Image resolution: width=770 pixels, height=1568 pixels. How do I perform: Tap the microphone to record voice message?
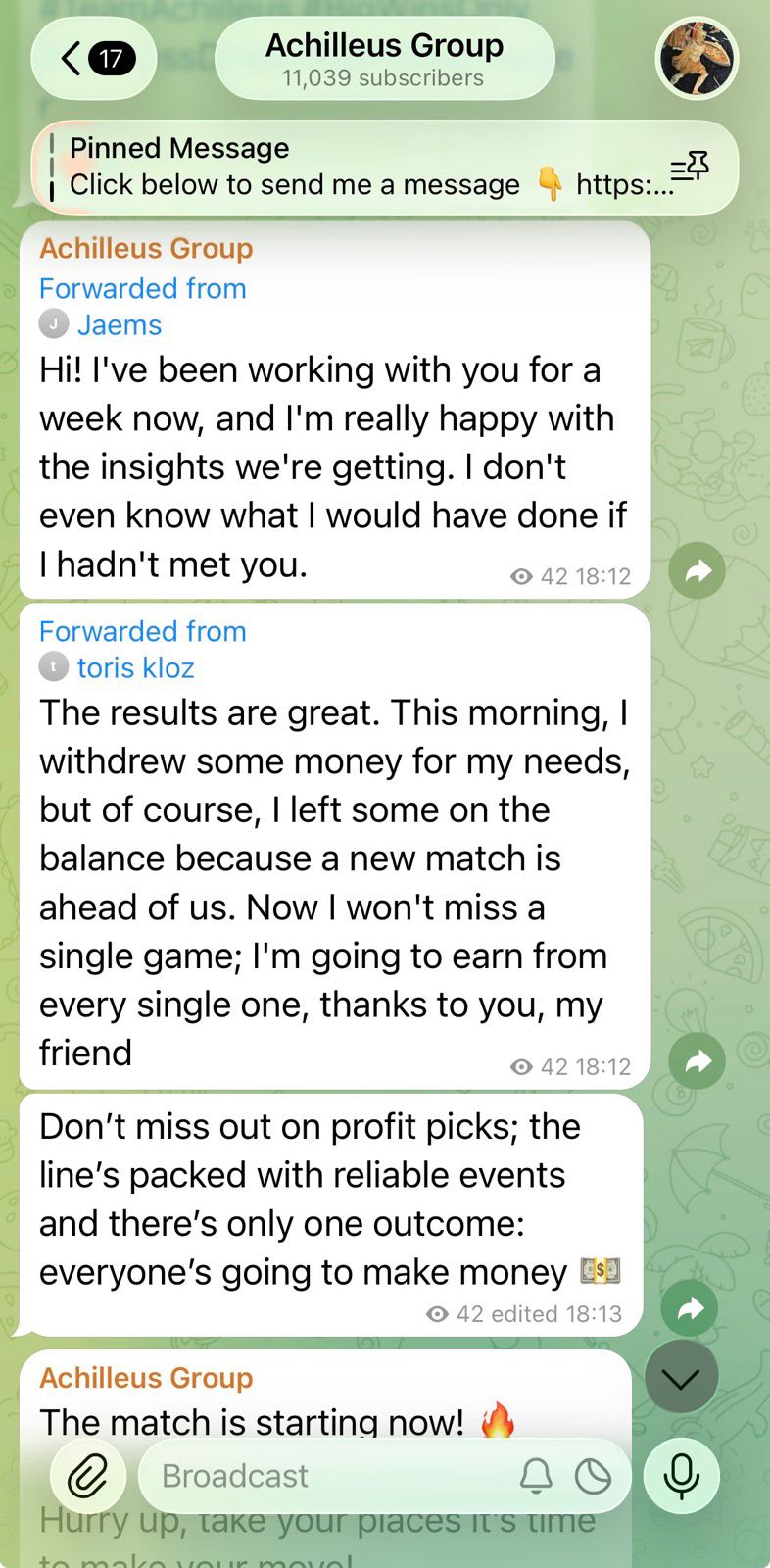point(682,1475)
